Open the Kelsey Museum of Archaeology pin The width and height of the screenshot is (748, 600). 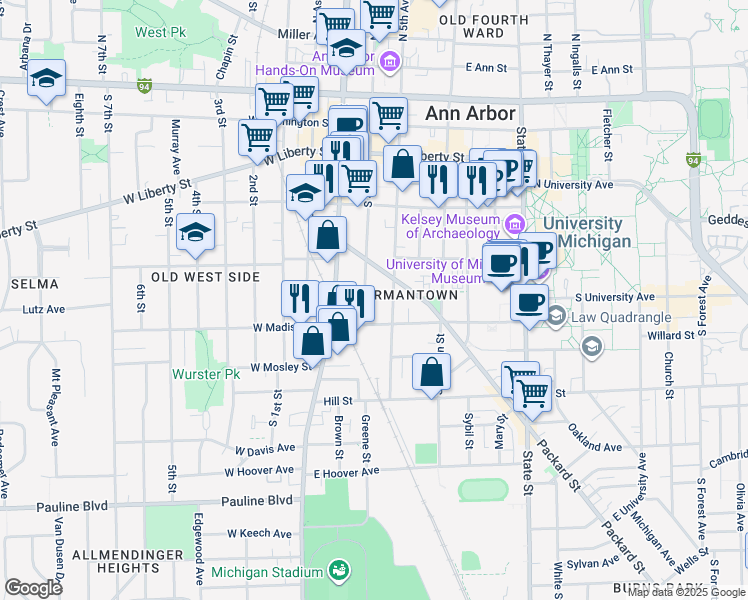[x=515, y=223]
